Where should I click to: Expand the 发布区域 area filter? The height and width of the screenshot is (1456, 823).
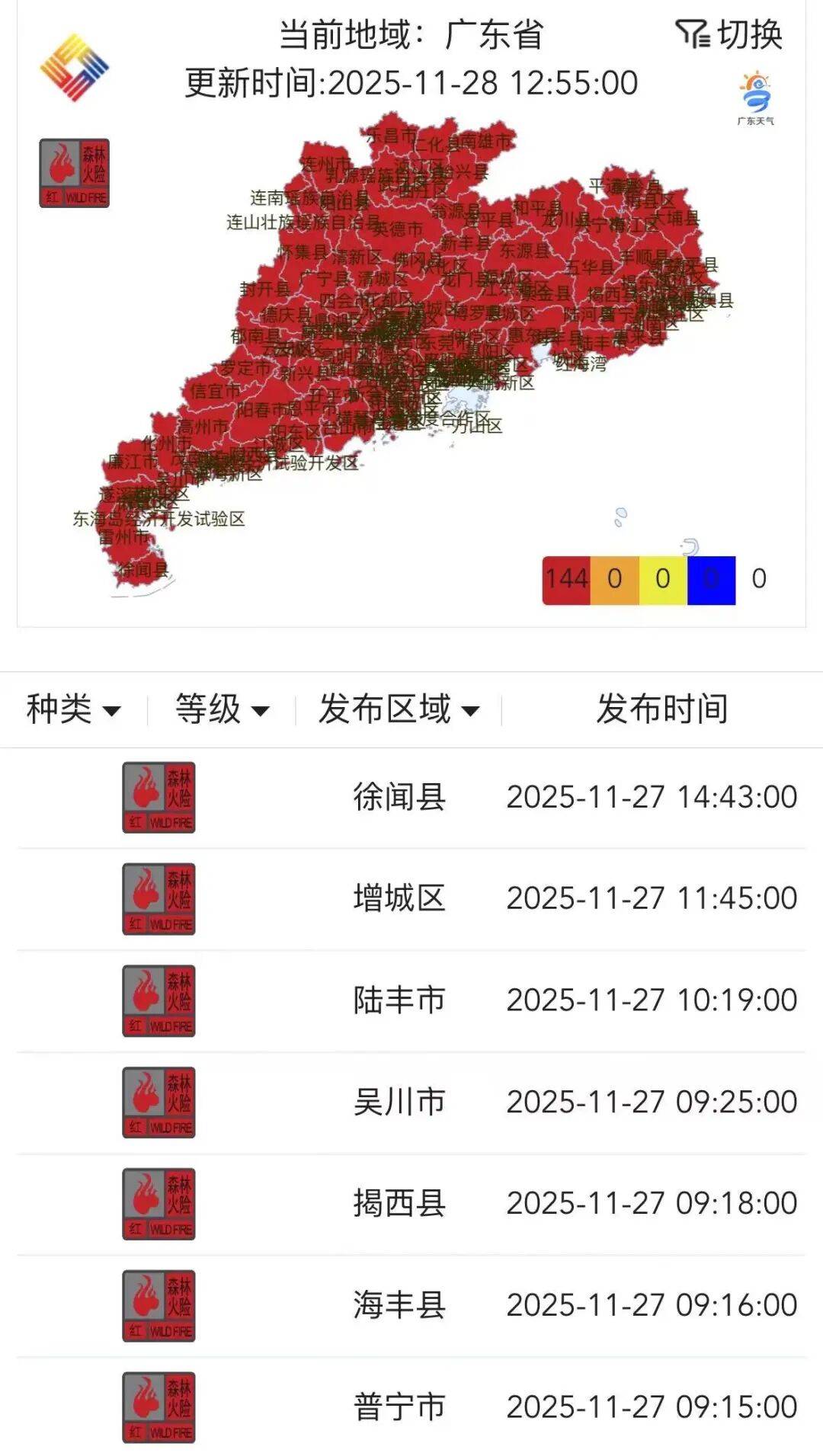pos(399,709)
